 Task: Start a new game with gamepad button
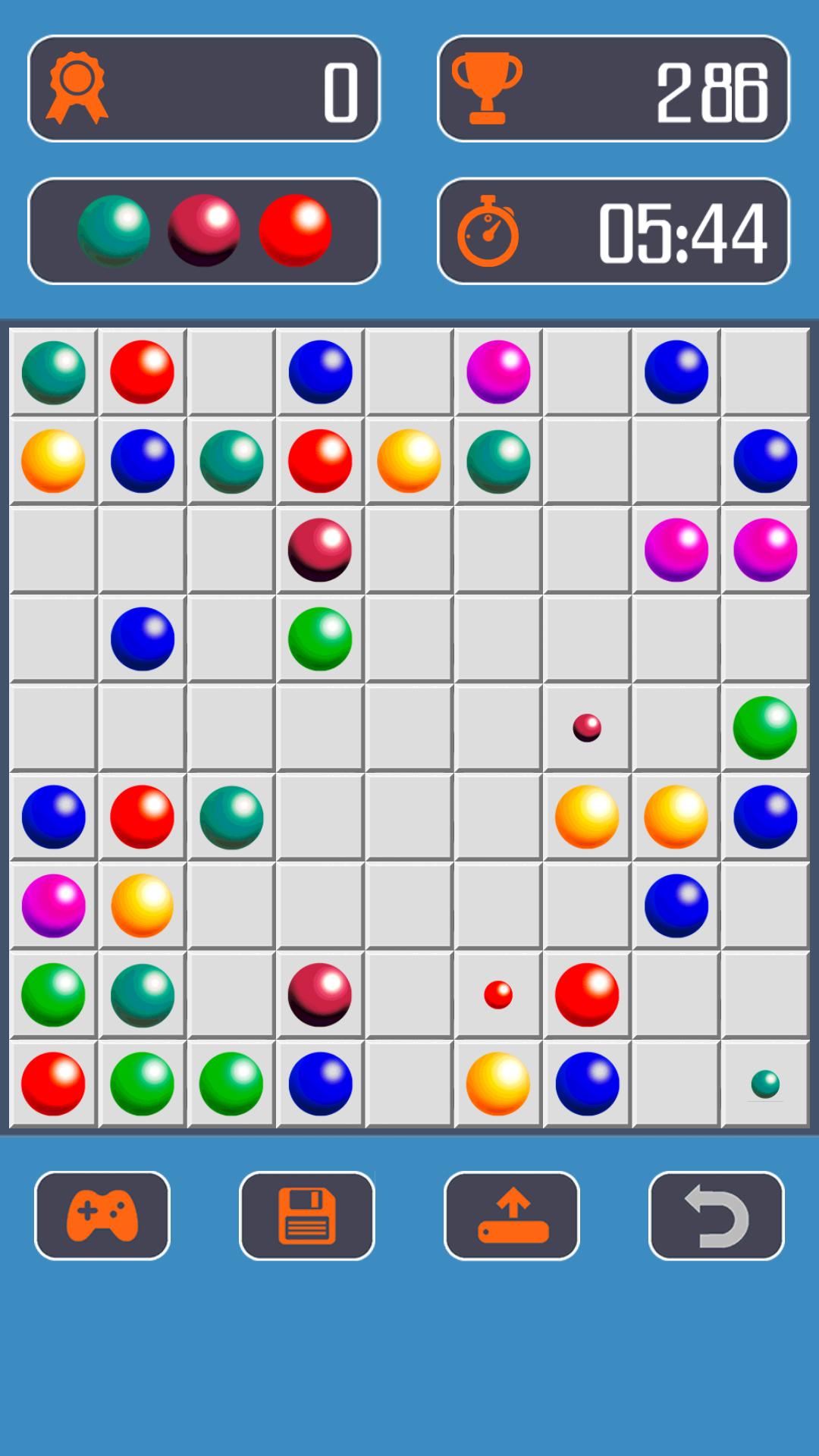tap(102, 1216)
